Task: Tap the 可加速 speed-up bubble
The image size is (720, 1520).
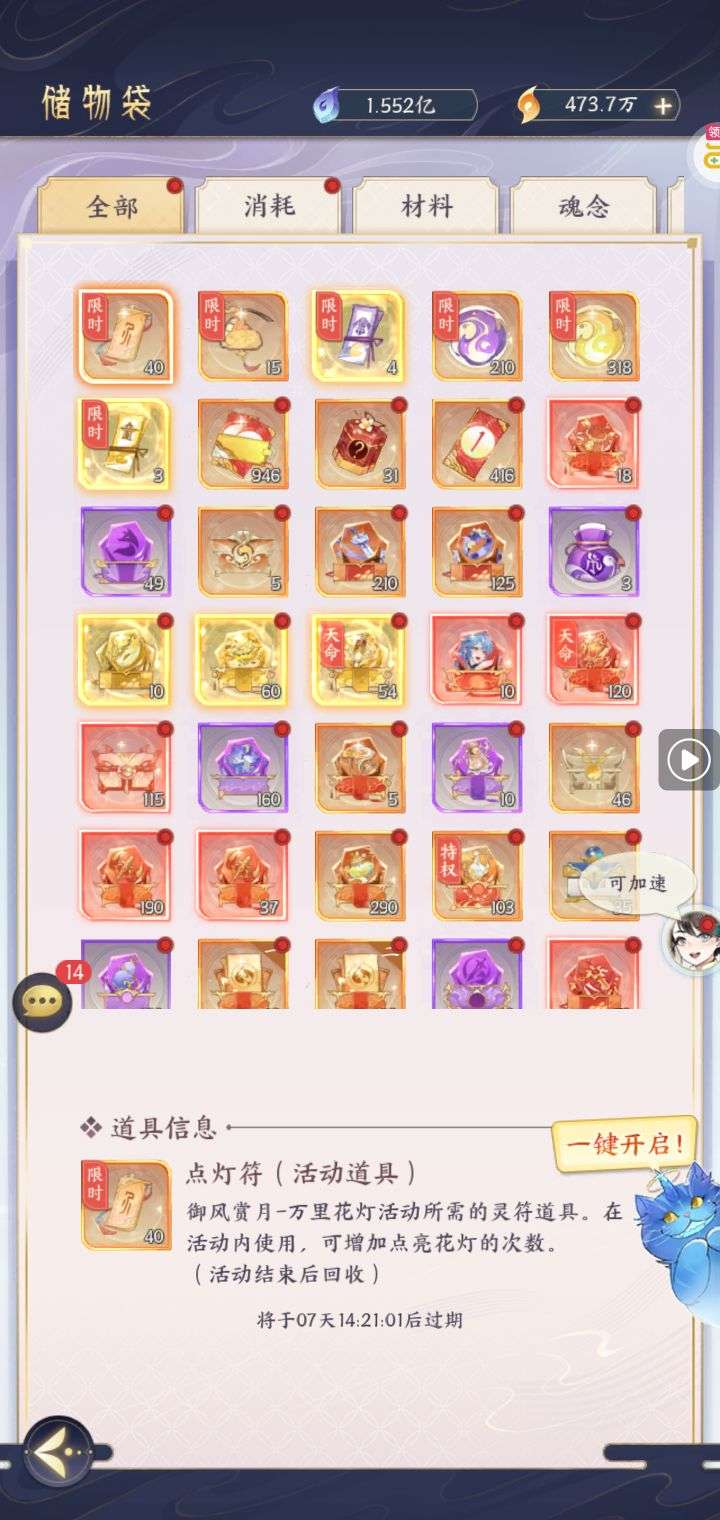Action: coord(637,884)
